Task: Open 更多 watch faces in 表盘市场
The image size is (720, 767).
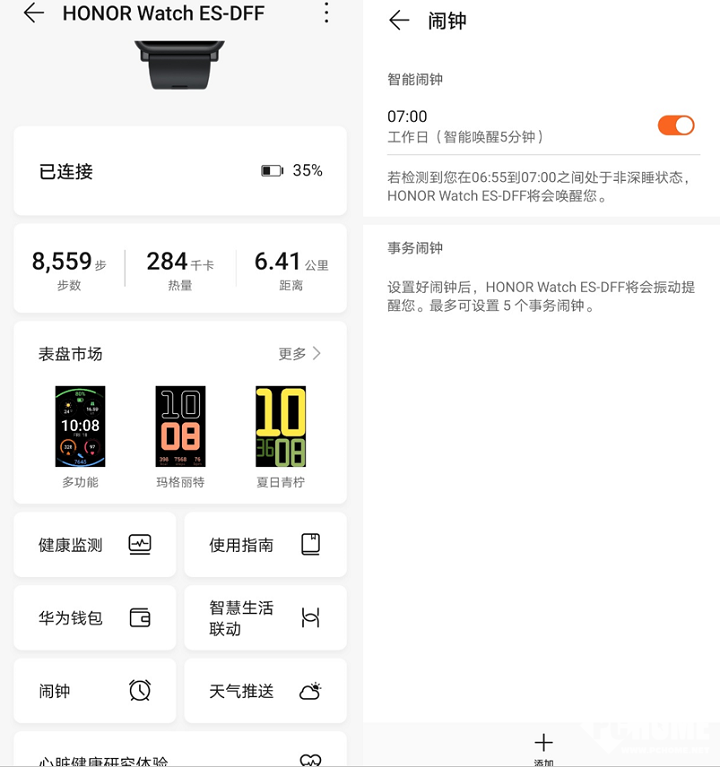Action: 300,354
